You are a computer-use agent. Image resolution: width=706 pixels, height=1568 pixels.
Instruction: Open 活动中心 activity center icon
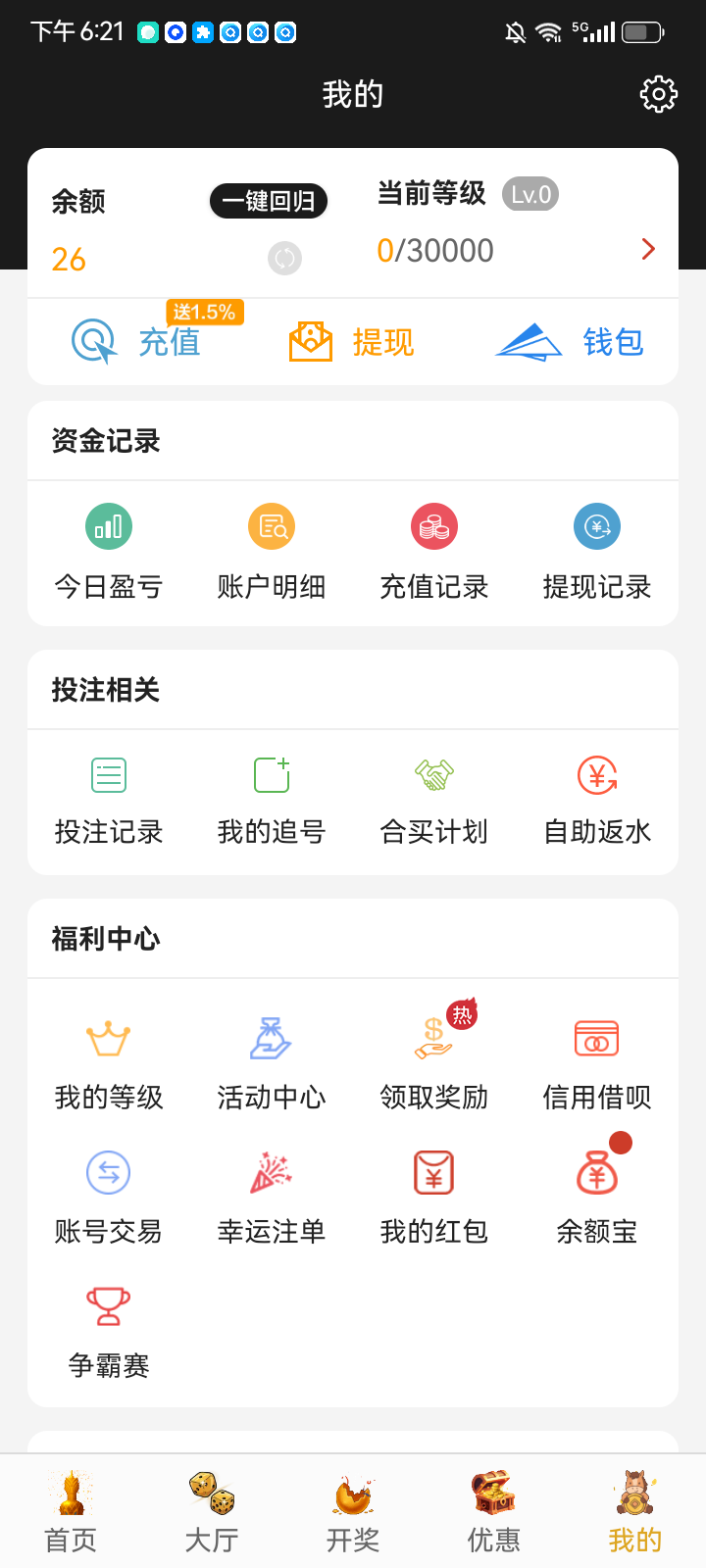coord(271,1037)
